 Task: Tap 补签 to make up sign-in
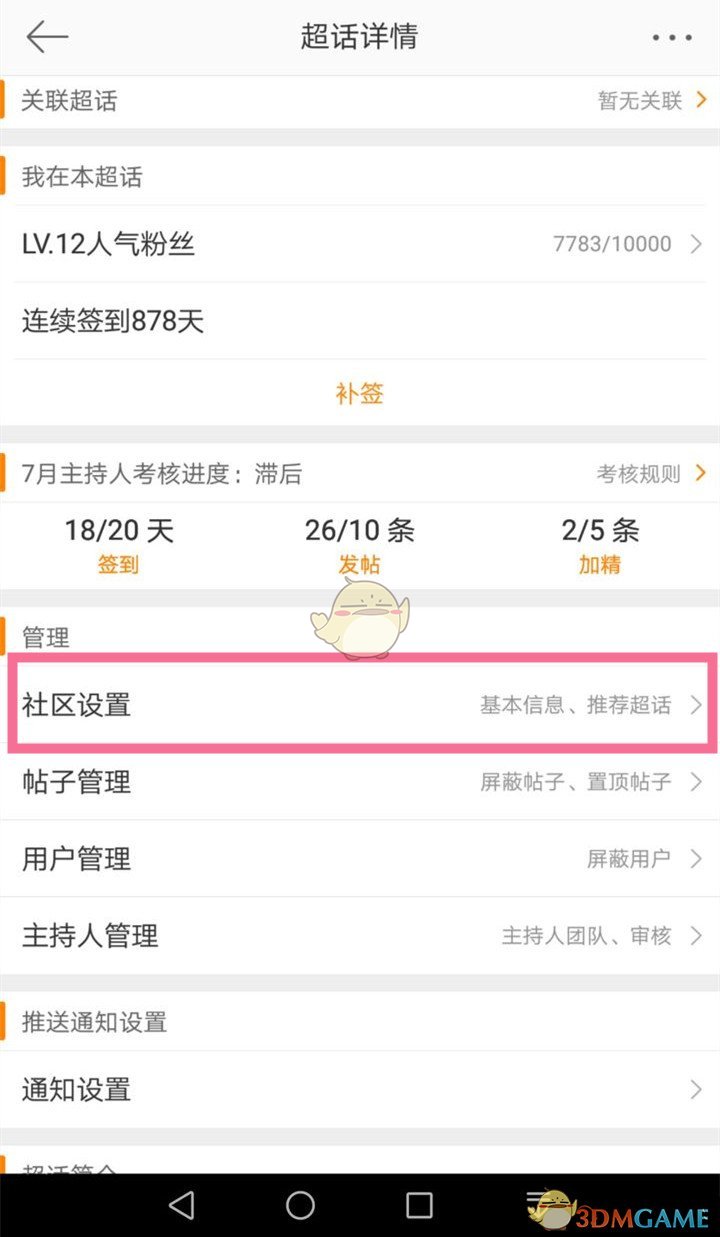pos(359,393)
